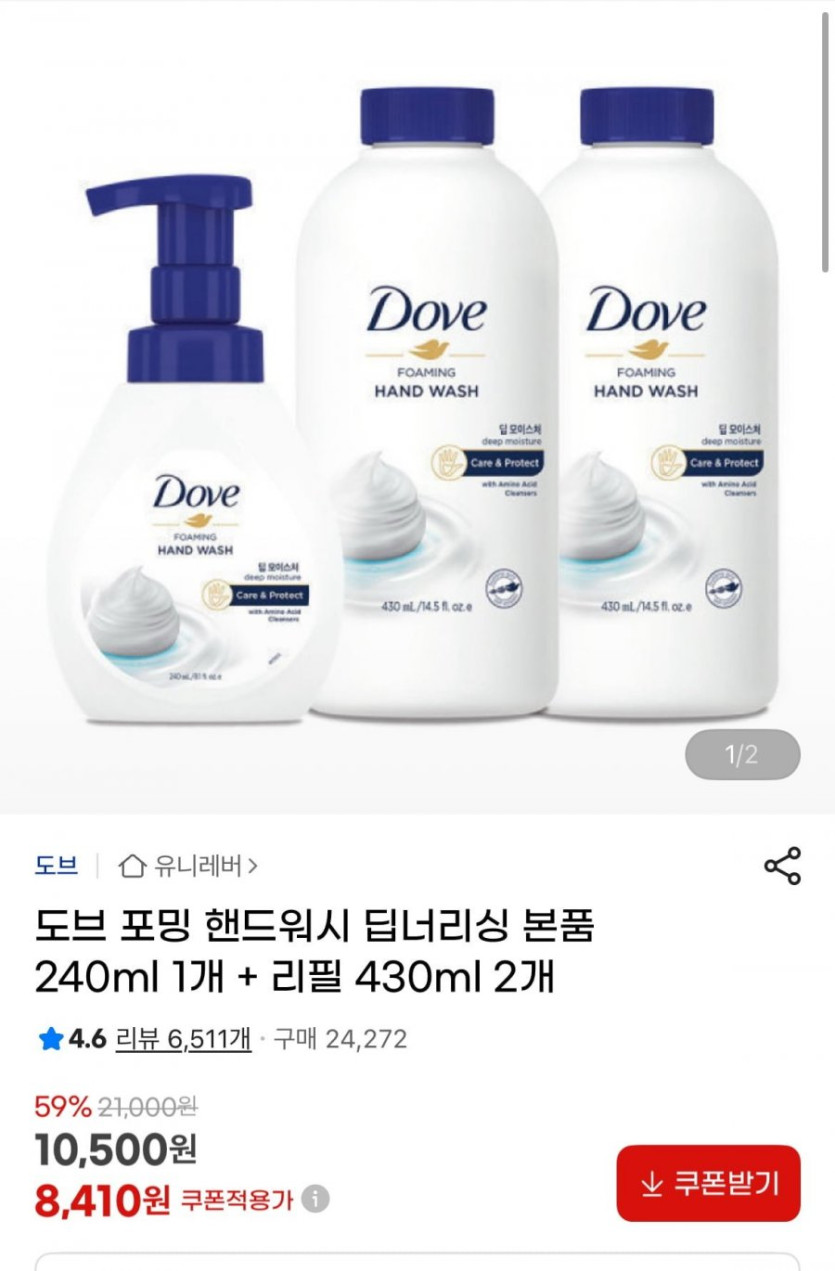View the 리뷰 6,511개 reviews
The image size is (835, 1271).
(183, 1039)
